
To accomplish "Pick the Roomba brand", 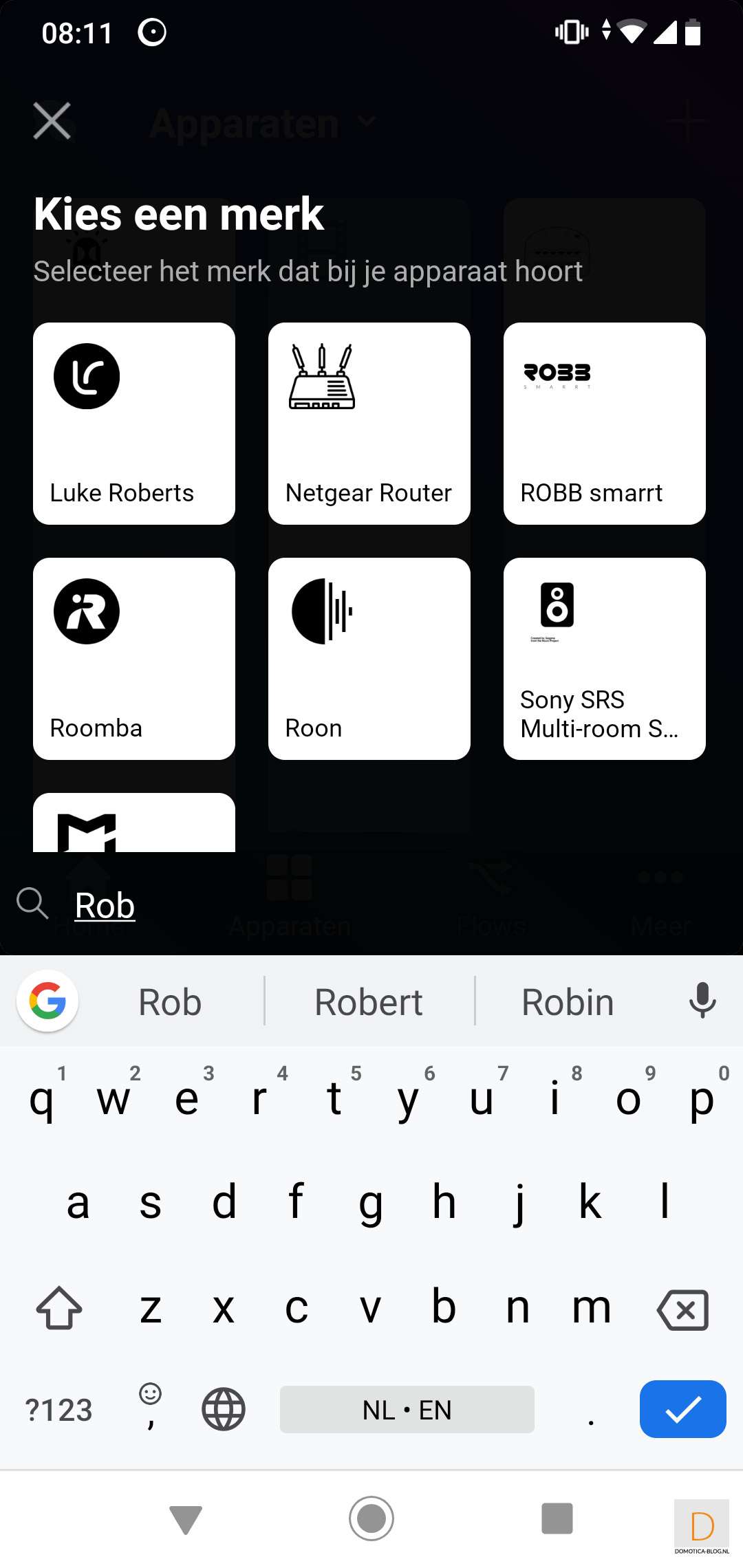I will pyautogui.click(x=134, y=659).
